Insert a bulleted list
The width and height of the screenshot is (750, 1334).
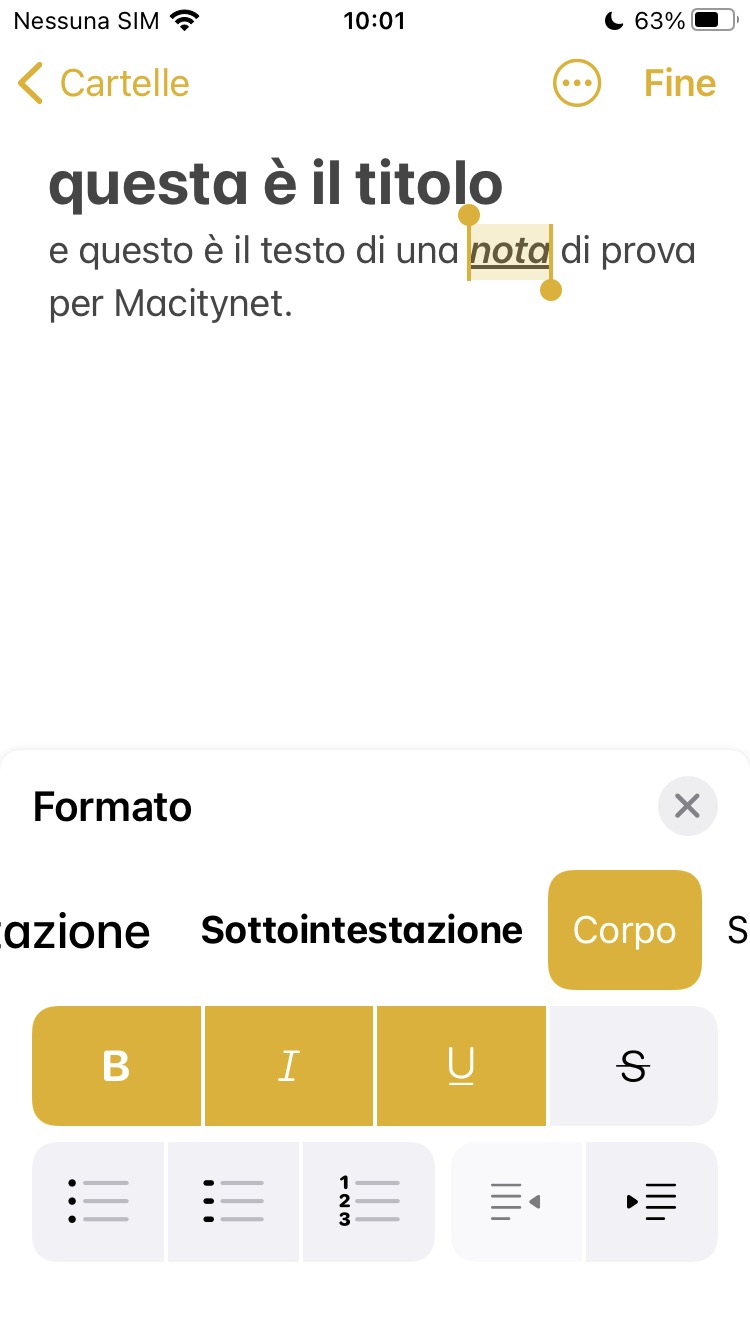click(99, 1201)
